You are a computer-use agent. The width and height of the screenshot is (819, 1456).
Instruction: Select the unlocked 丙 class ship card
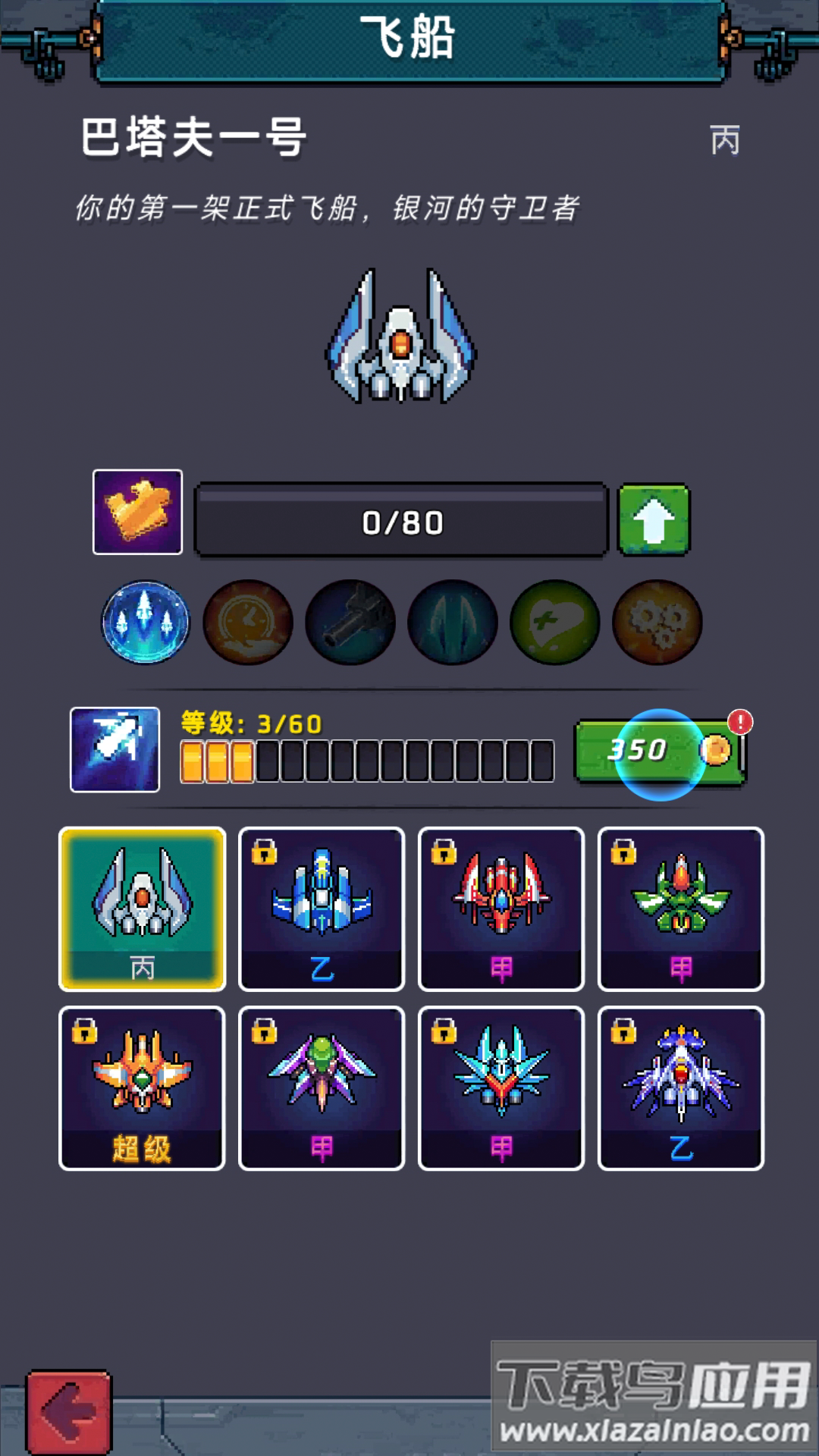click(143, 908)
